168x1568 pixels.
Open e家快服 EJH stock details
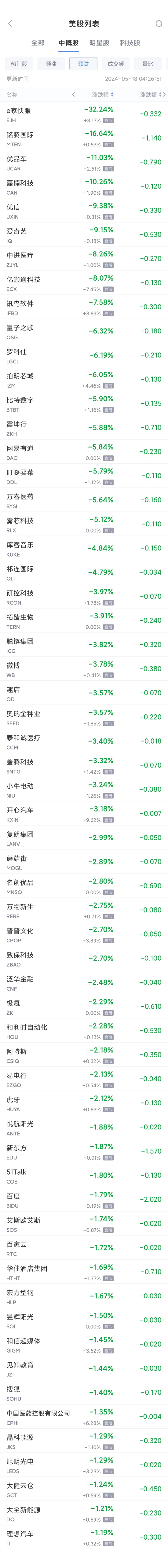coord(84,114)
